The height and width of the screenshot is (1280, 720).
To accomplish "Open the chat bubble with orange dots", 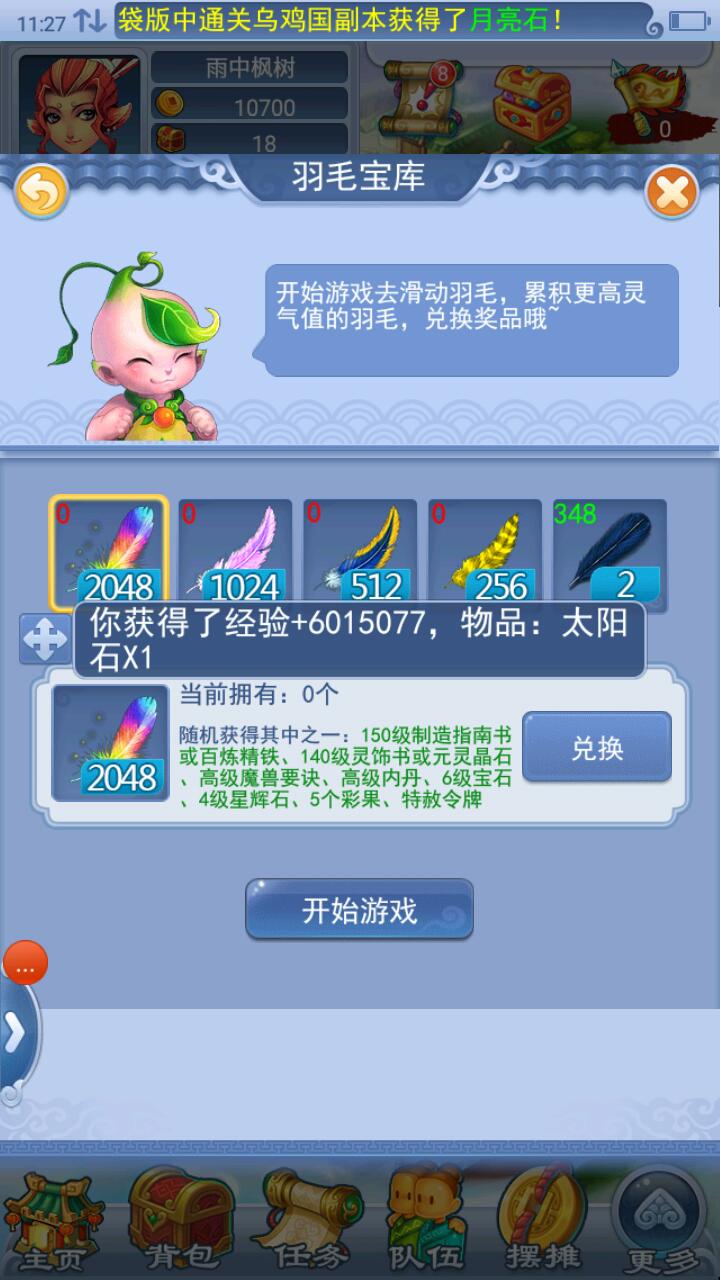I will click(25, 964).
